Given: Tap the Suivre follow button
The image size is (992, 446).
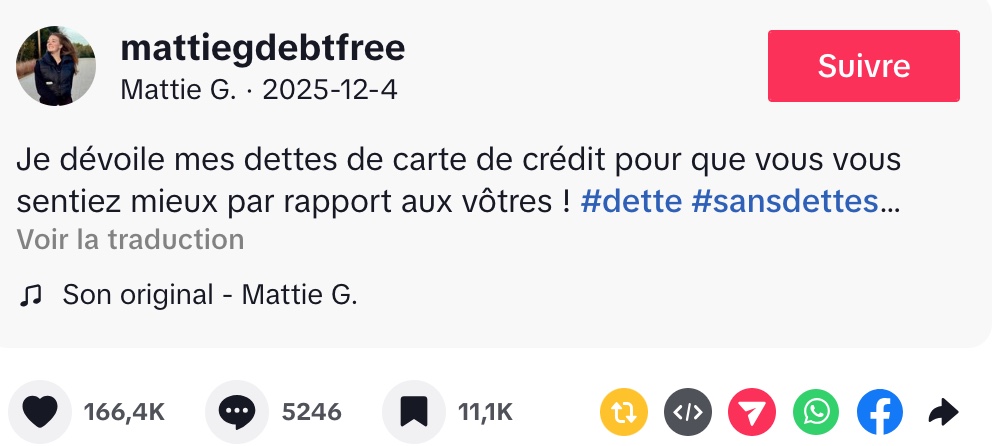Looking at the screenshot, I should 863,66.
